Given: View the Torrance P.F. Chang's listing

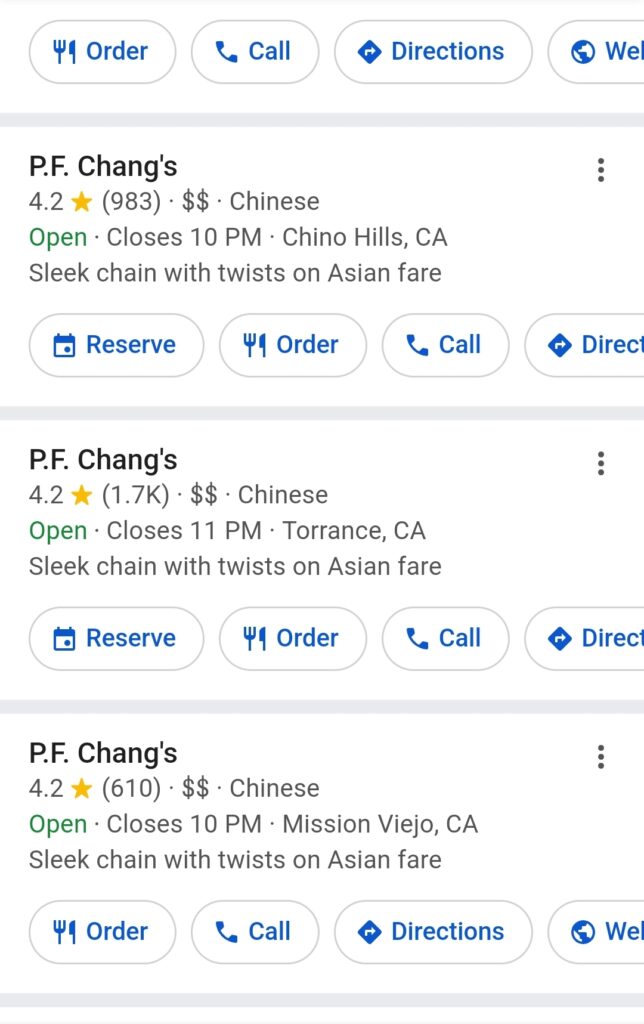Looking at the screenshot, I should [x=103, y=460].
